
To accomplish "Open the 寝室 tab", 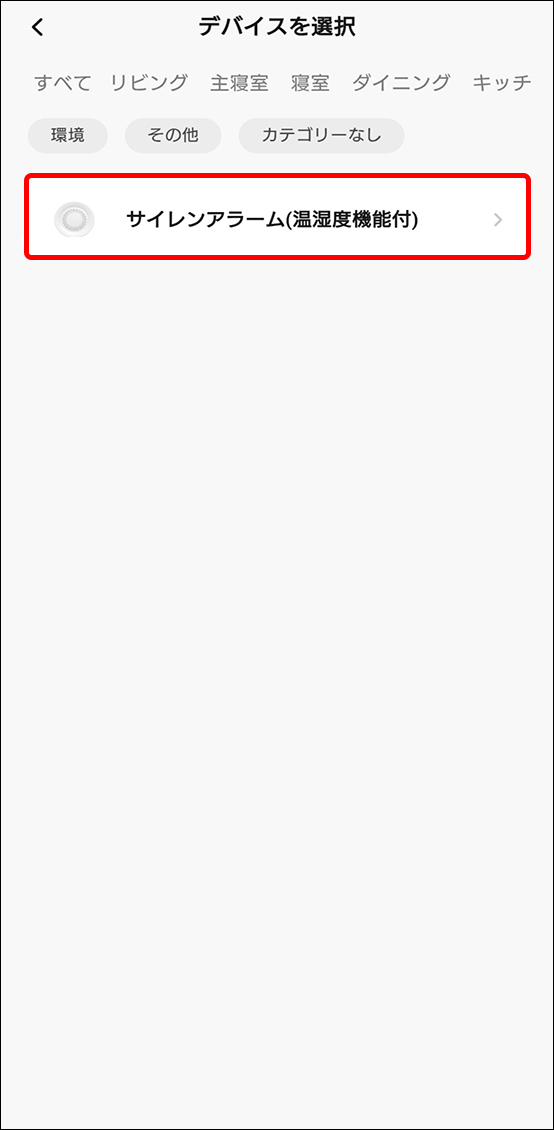I will click(310, 83).
